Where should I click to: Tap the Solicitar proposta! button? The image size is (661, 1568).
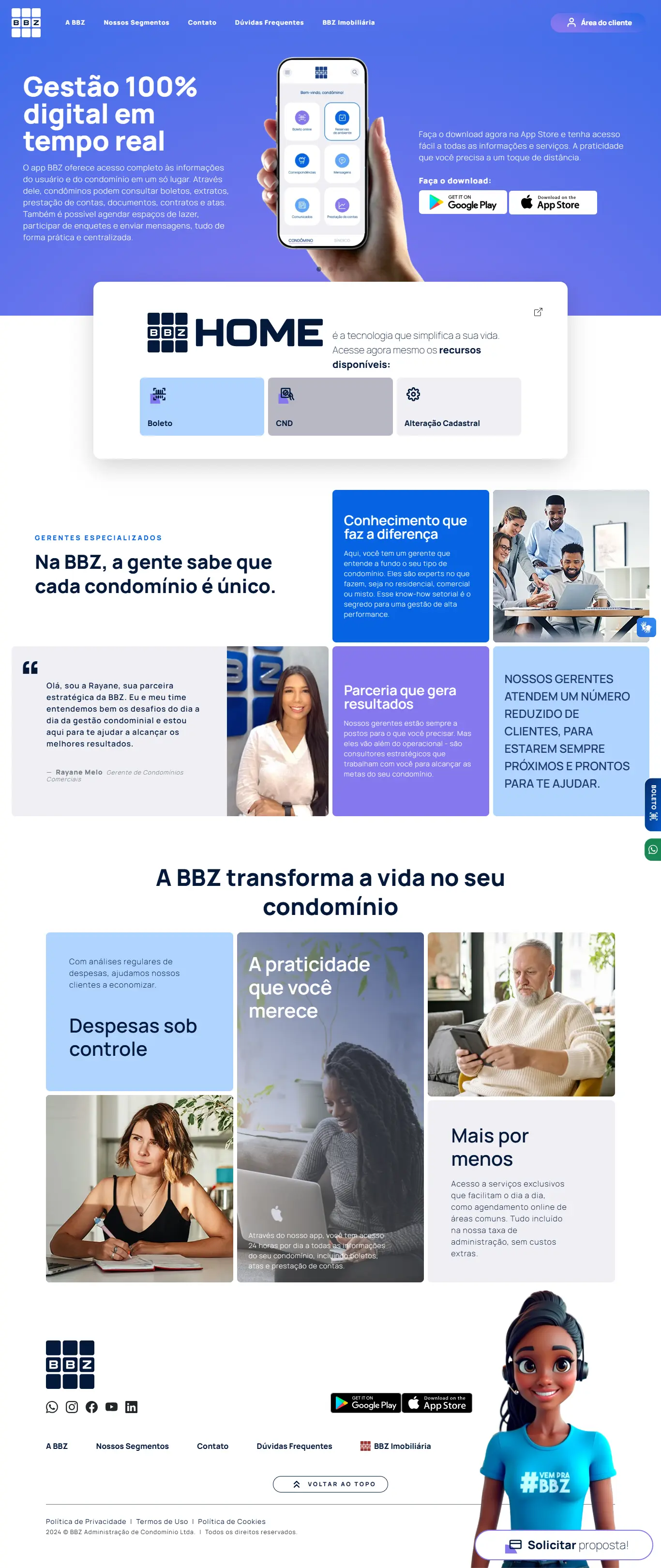564,1545
